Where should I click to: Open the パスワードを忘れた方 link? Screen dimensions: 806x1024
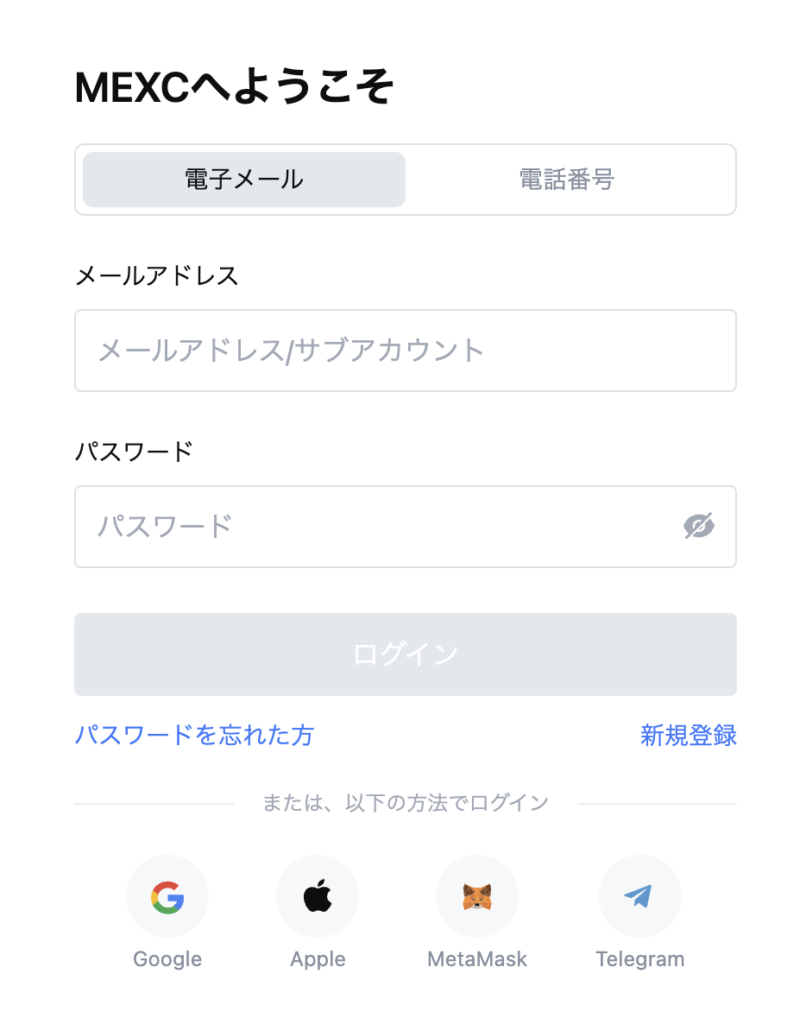point(195,736)
